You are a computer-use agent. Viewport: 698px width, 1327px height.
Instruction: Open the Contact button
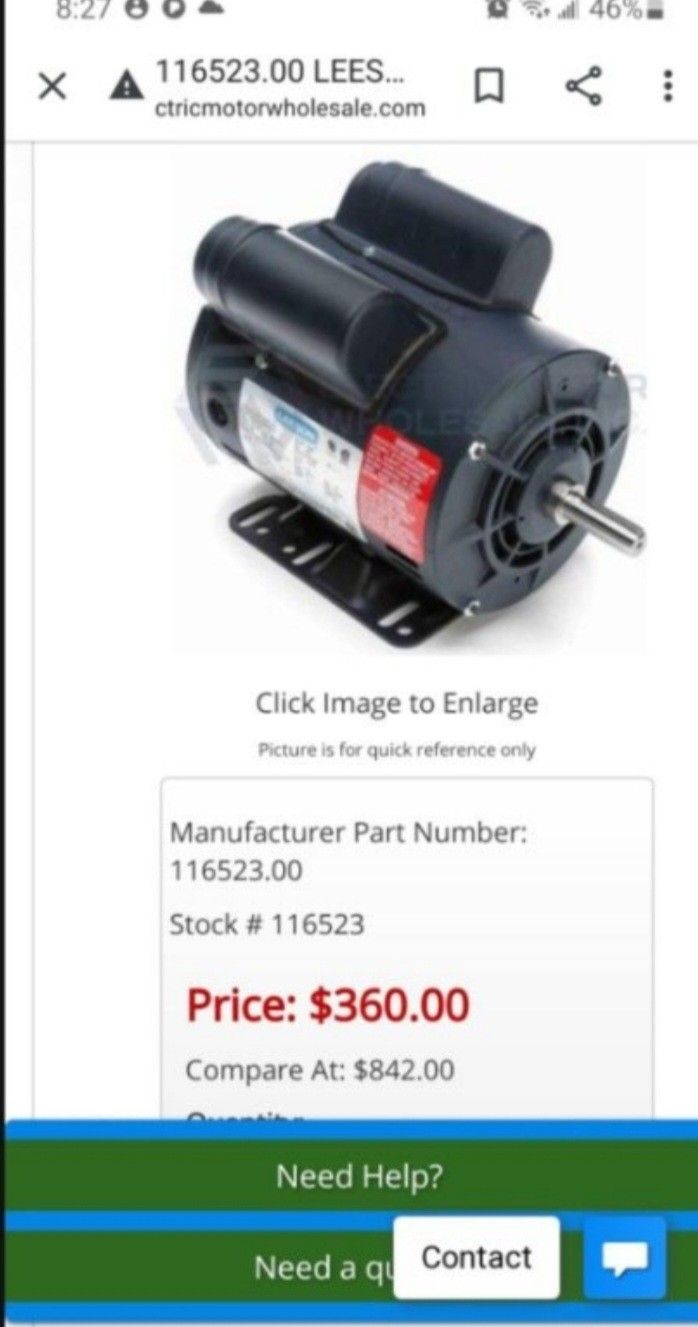[x=476, y=1257]
